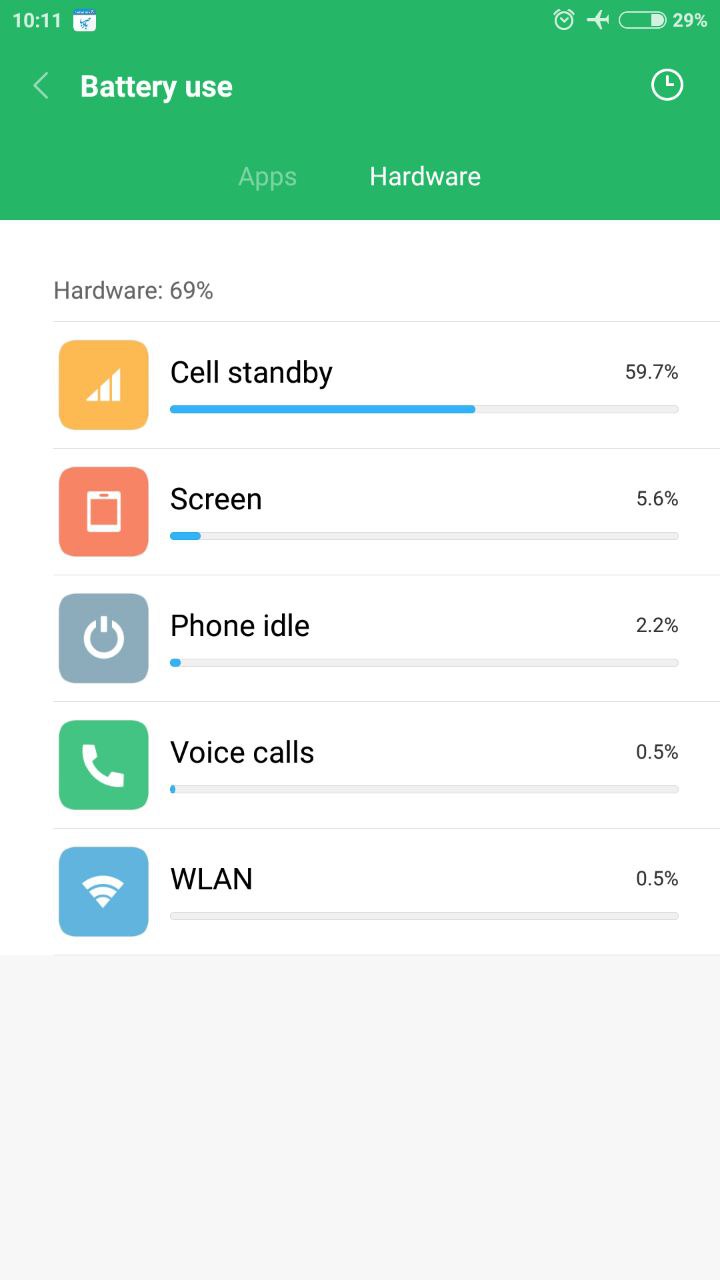This screenshot has height=1280, width=720.
Task: Show Voice calls battery usage
Action: [x=386, y=765]
